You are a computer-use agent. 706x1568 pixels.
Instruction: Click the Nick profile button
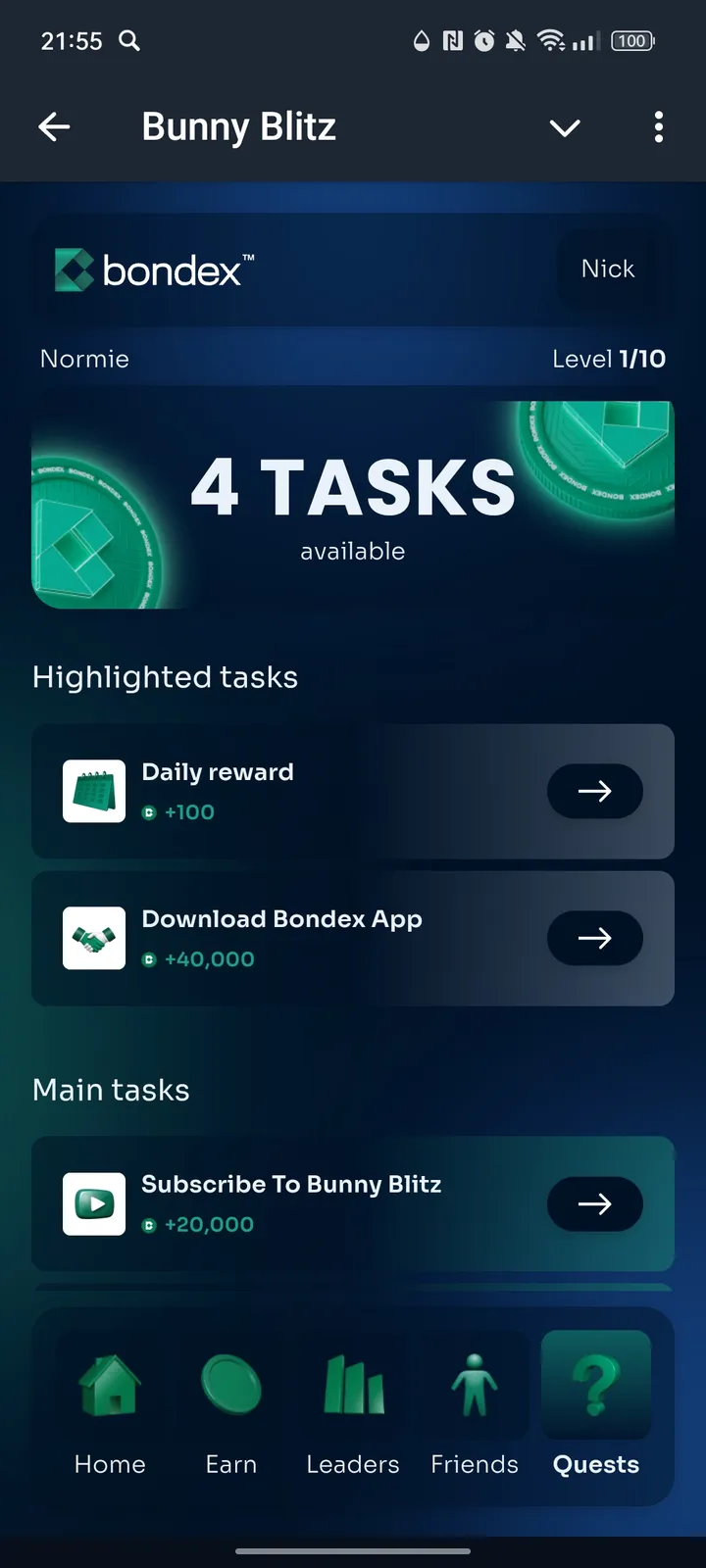coord(607,269)
